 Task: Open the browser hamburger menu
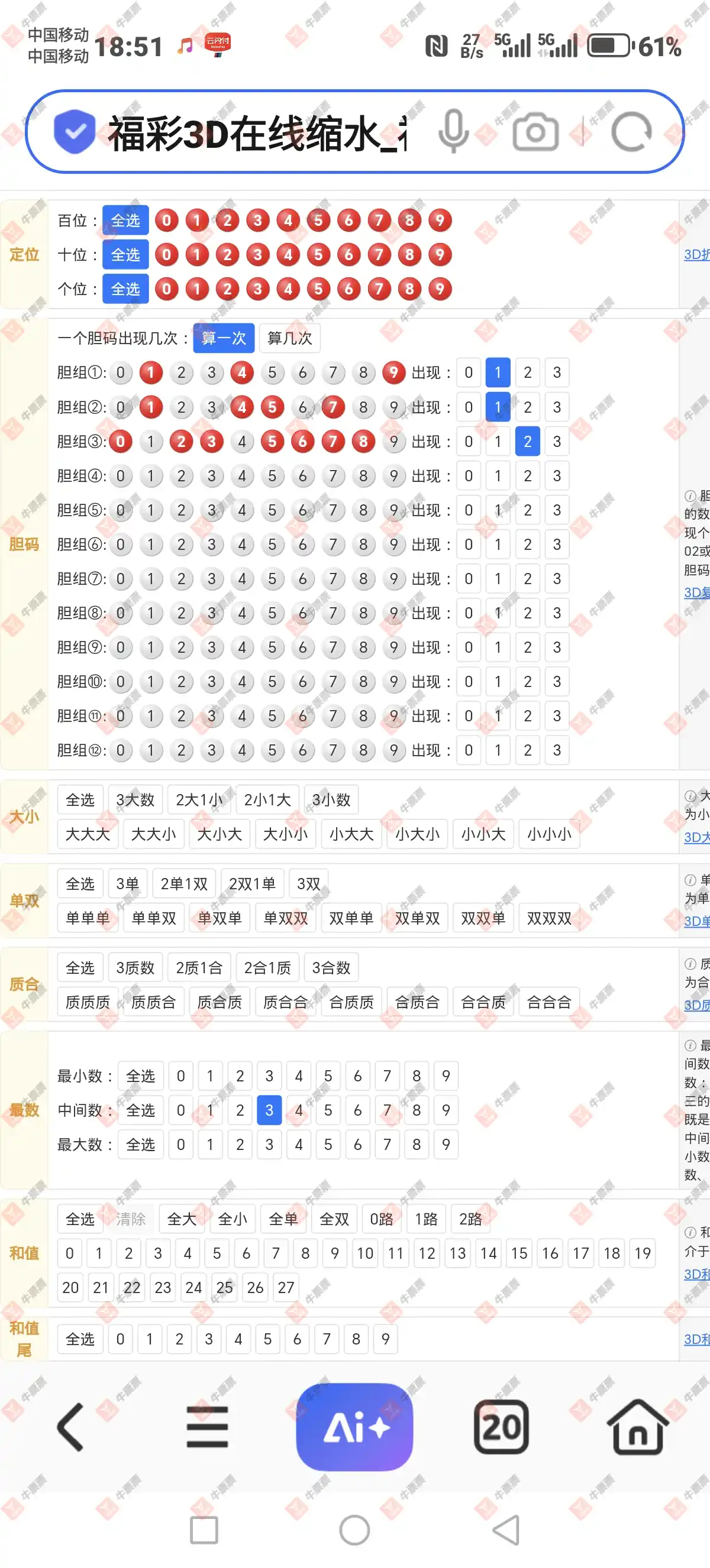click(207, 1427)
